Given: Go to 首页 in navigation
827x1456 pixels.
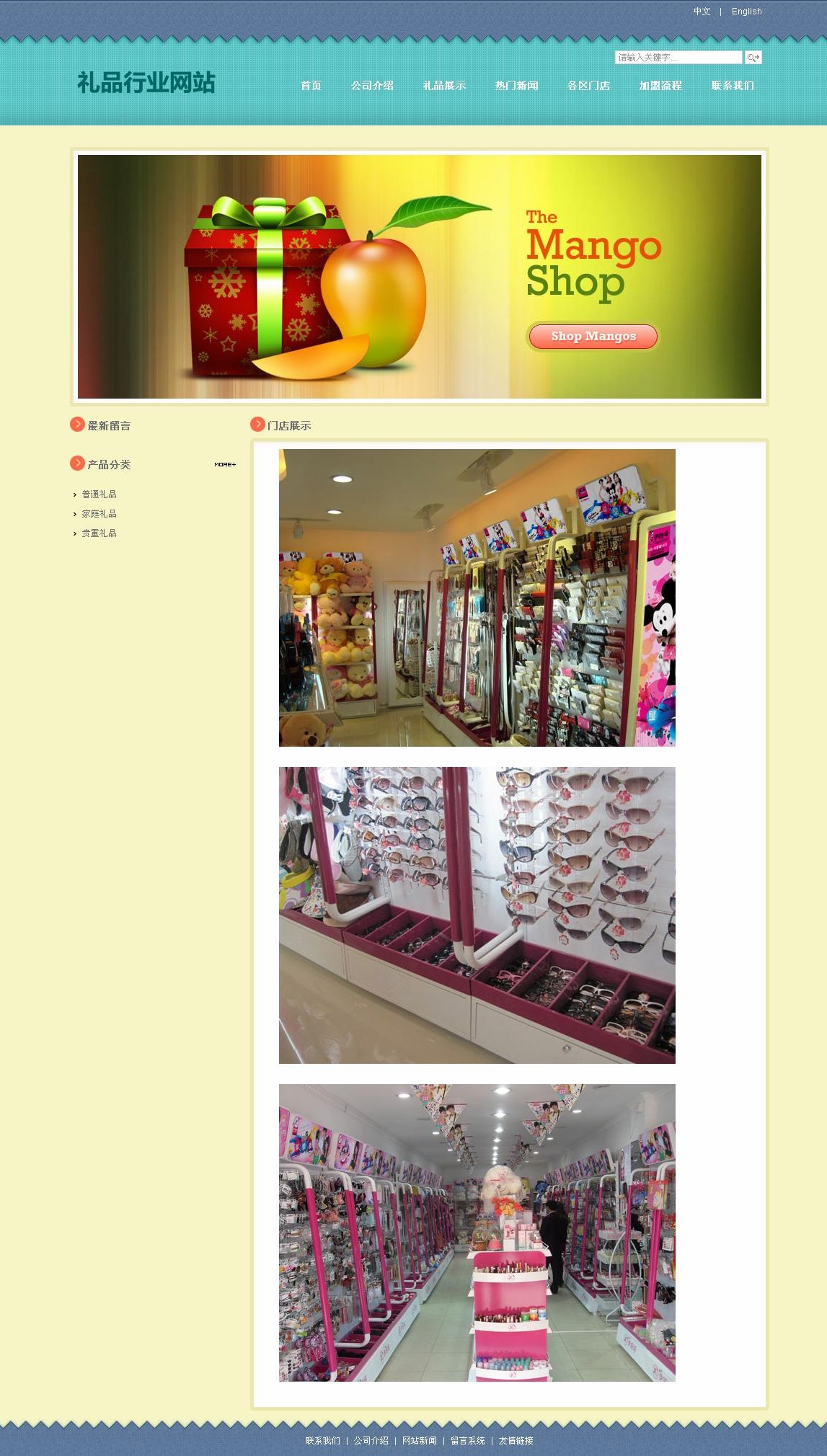Looking at the screenshot, I should click(x=311, y=86).
